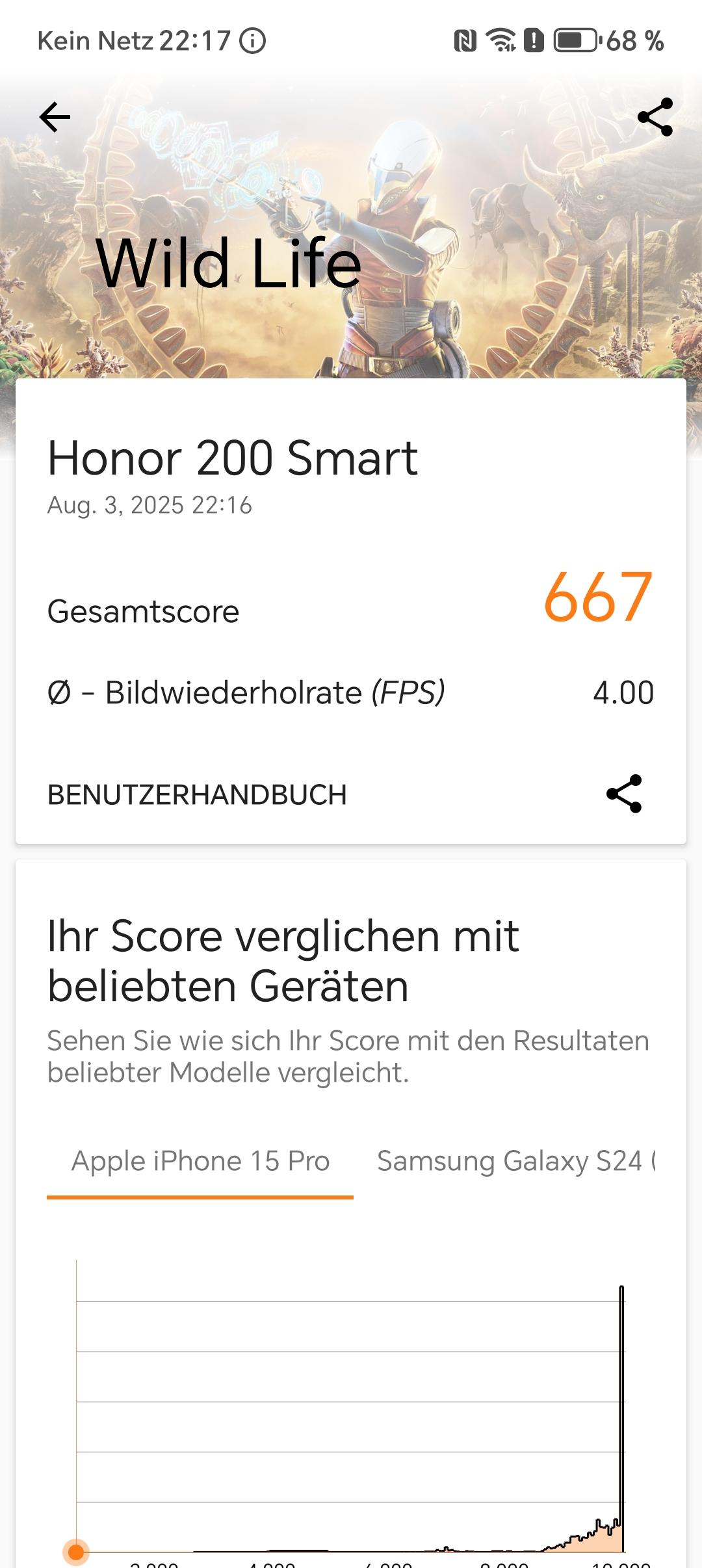Switch to the Samsung Galaxy S24 tab

coord(516,1162)
